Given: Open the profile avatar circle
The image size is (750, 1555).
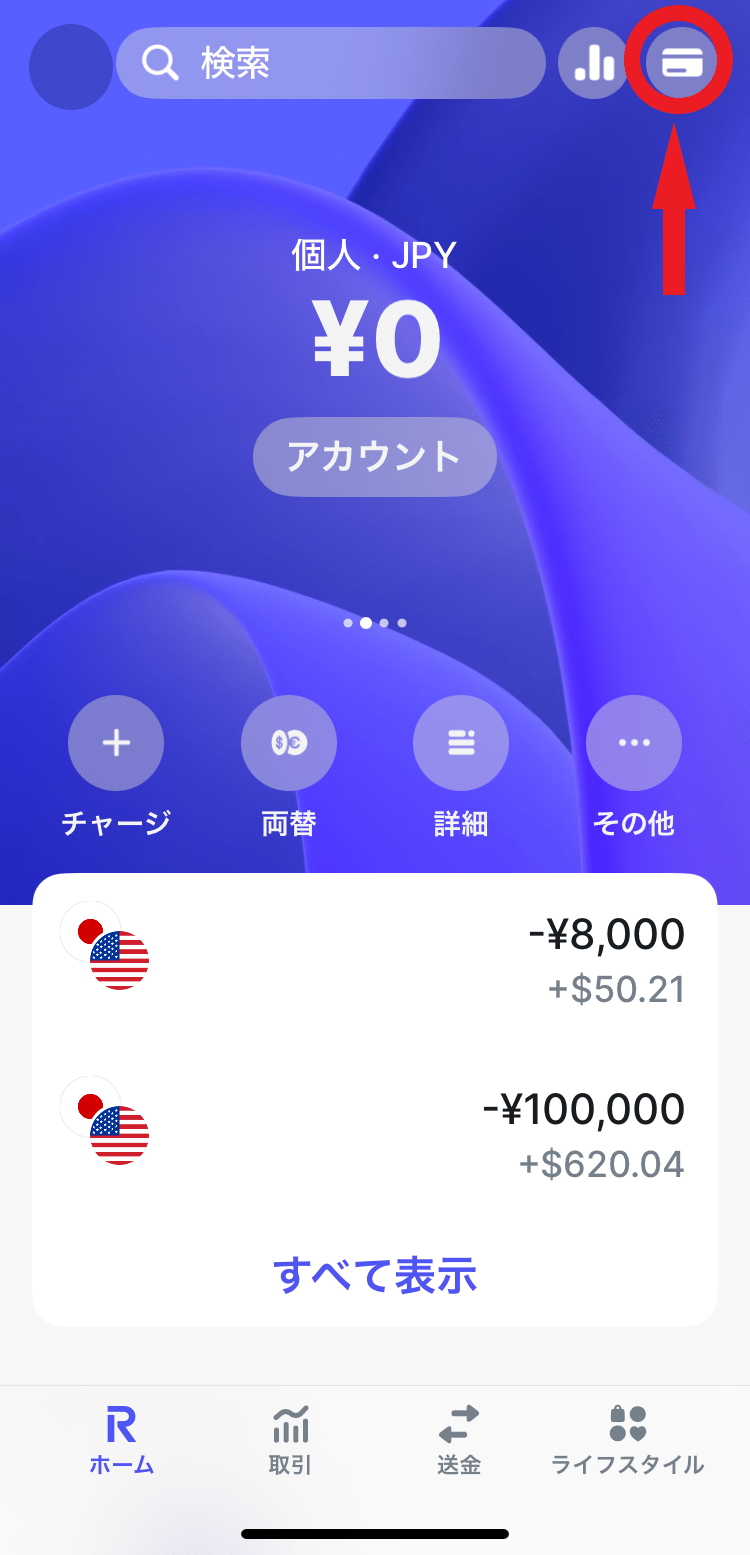Looking at the screenshot, I should (70, 66).
